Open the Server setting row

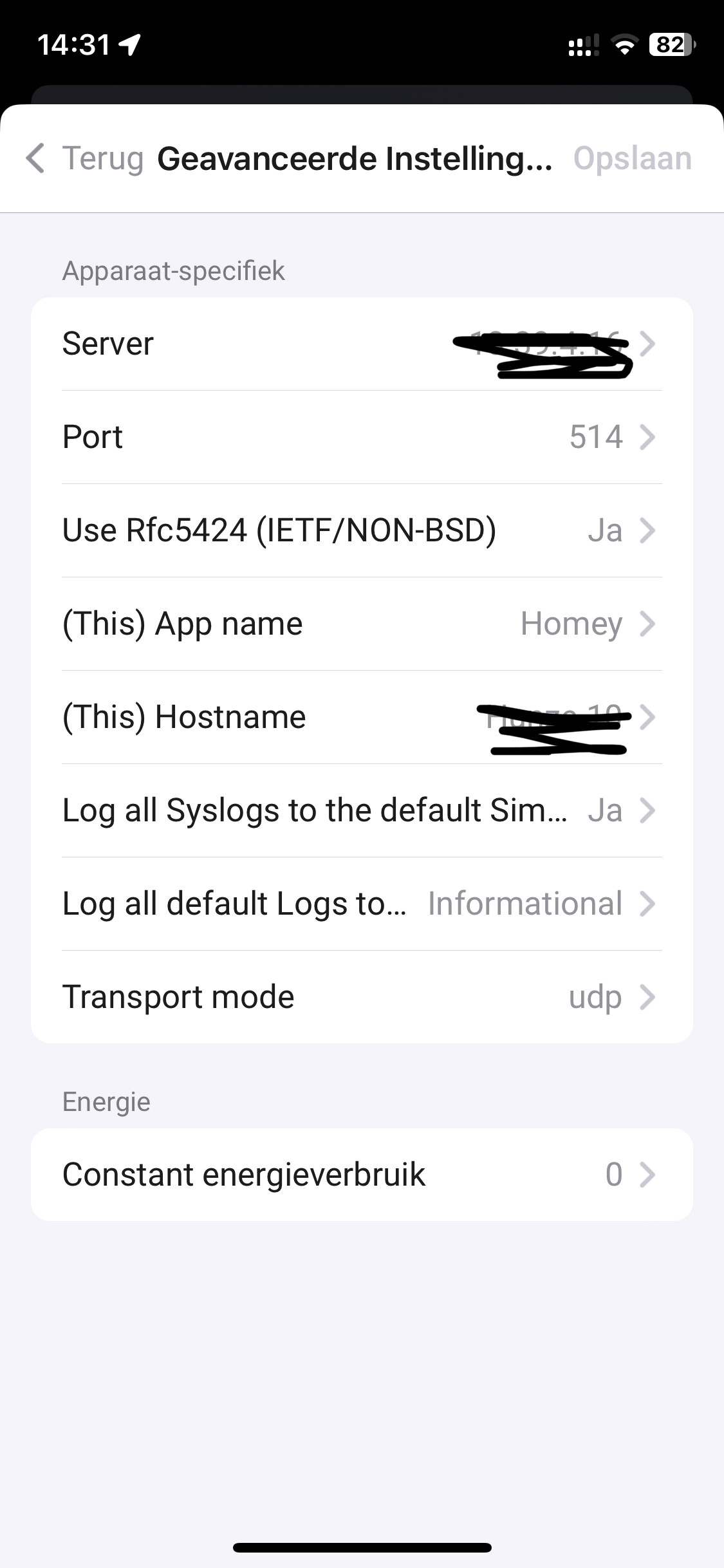click(362, 344)
